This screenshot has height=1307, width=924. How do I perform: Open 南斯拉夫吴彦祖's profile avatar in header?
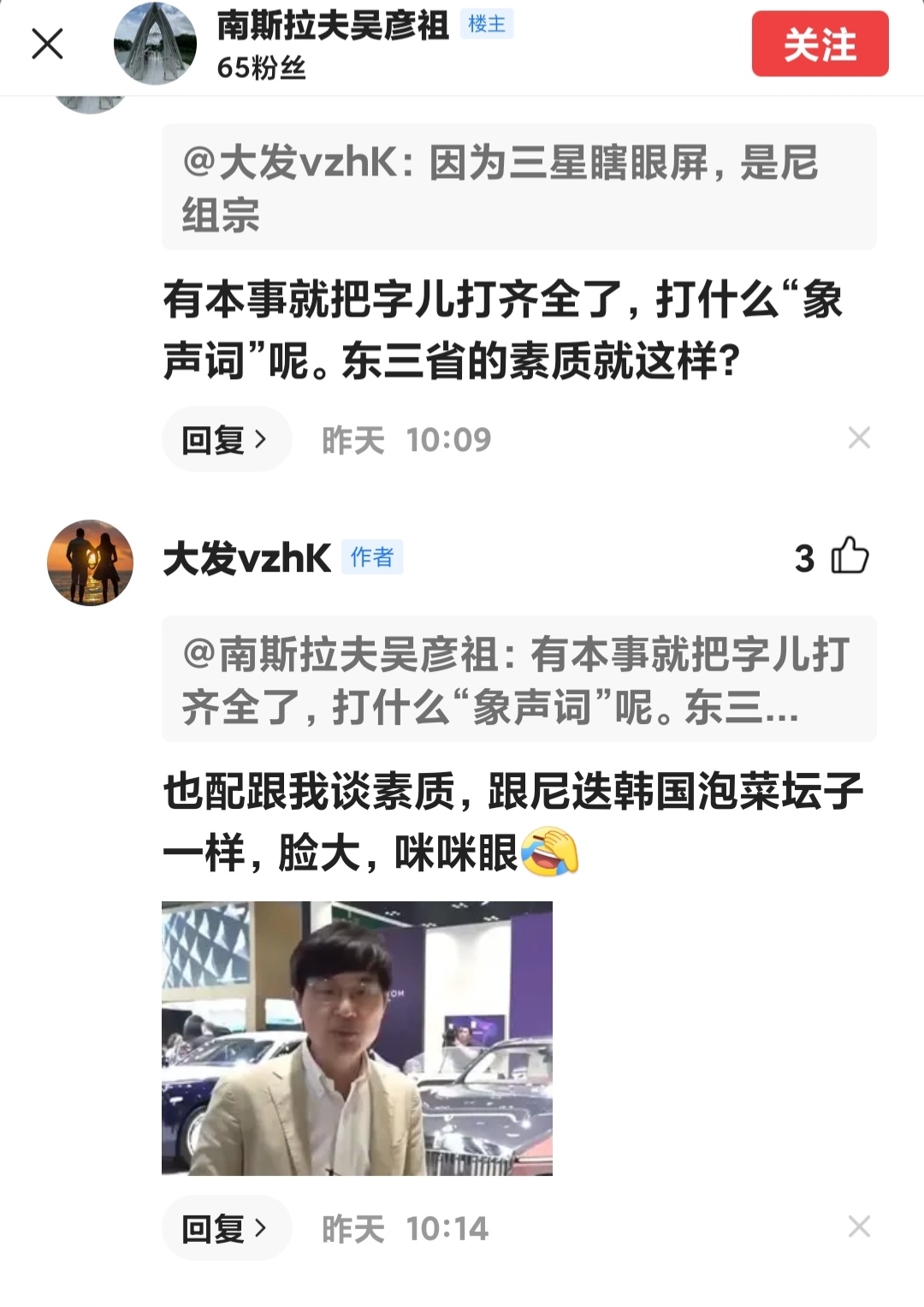point(155,45)
